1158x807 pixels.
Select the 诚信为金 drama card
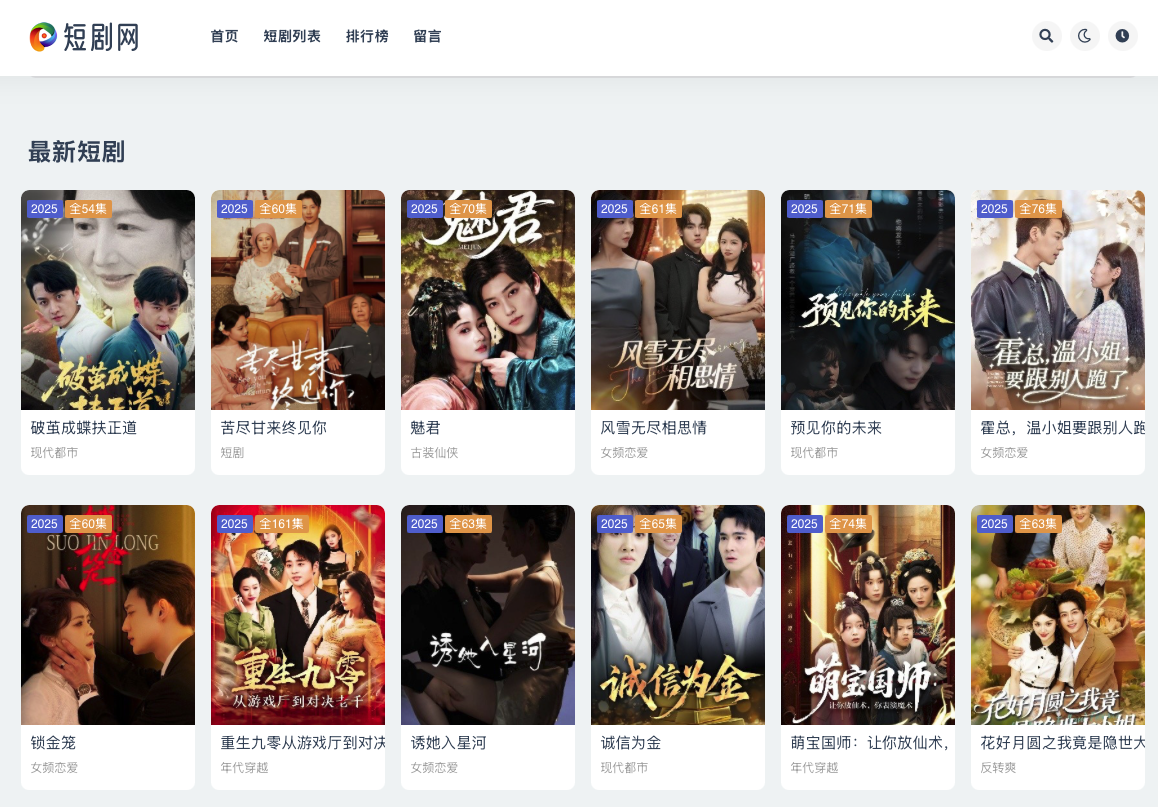point(678,615)
